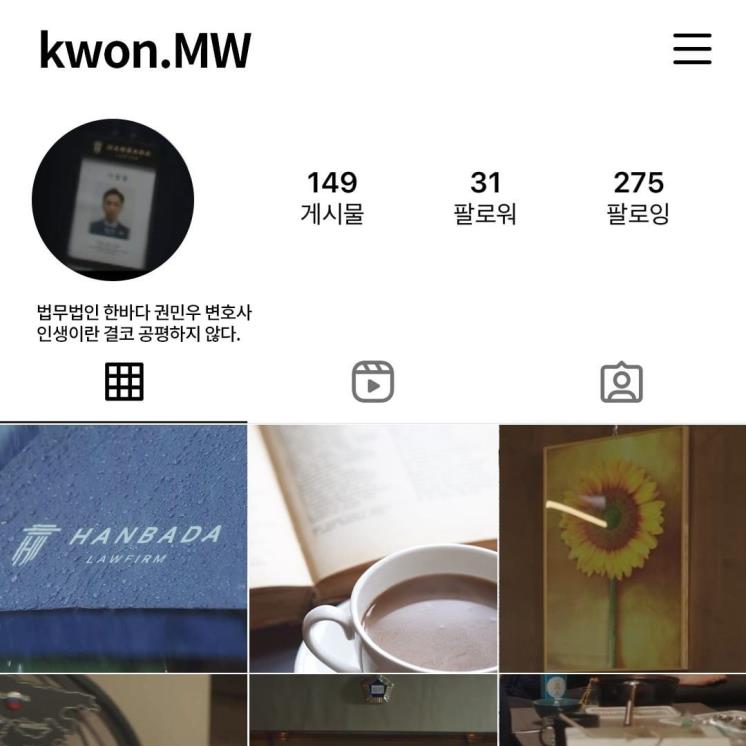
Task: Open the sunflower picture post
Action: click(622, 547)
